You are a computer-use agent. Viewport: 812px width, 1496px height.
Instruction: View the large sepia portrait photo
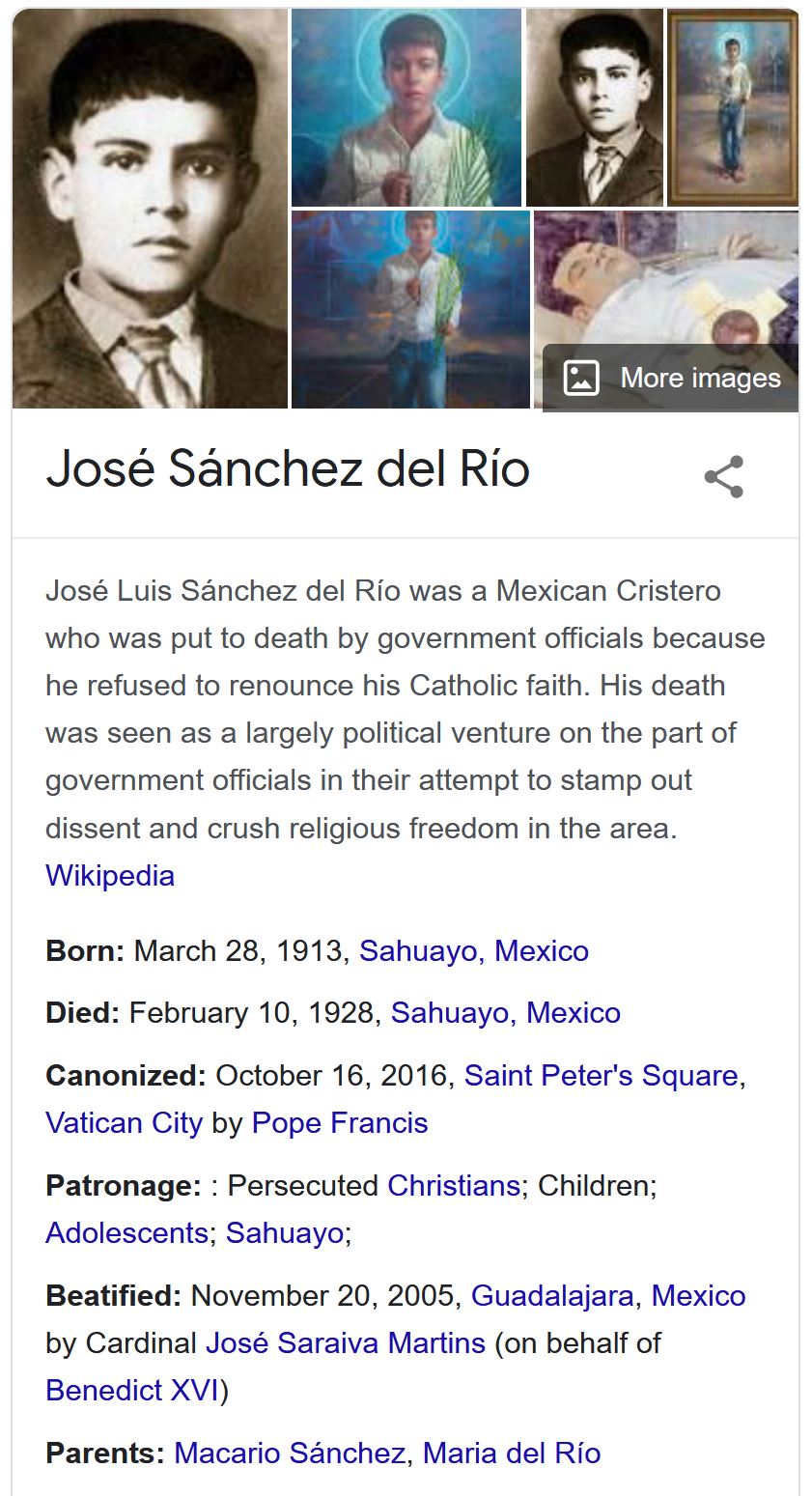(x=150, y=208)
